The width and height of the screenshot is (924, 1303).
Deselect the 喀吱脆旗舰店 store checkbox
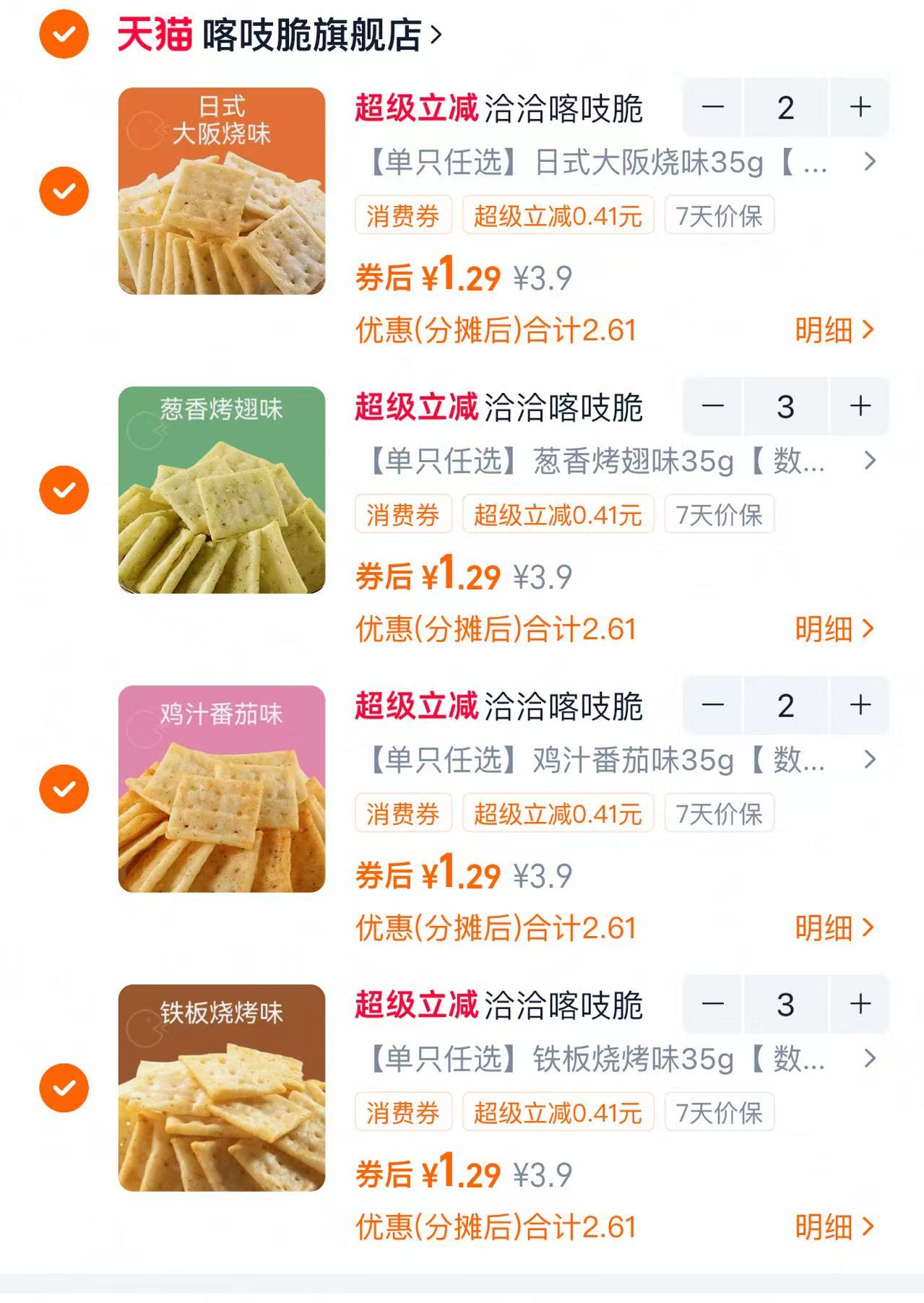[62, 33]
